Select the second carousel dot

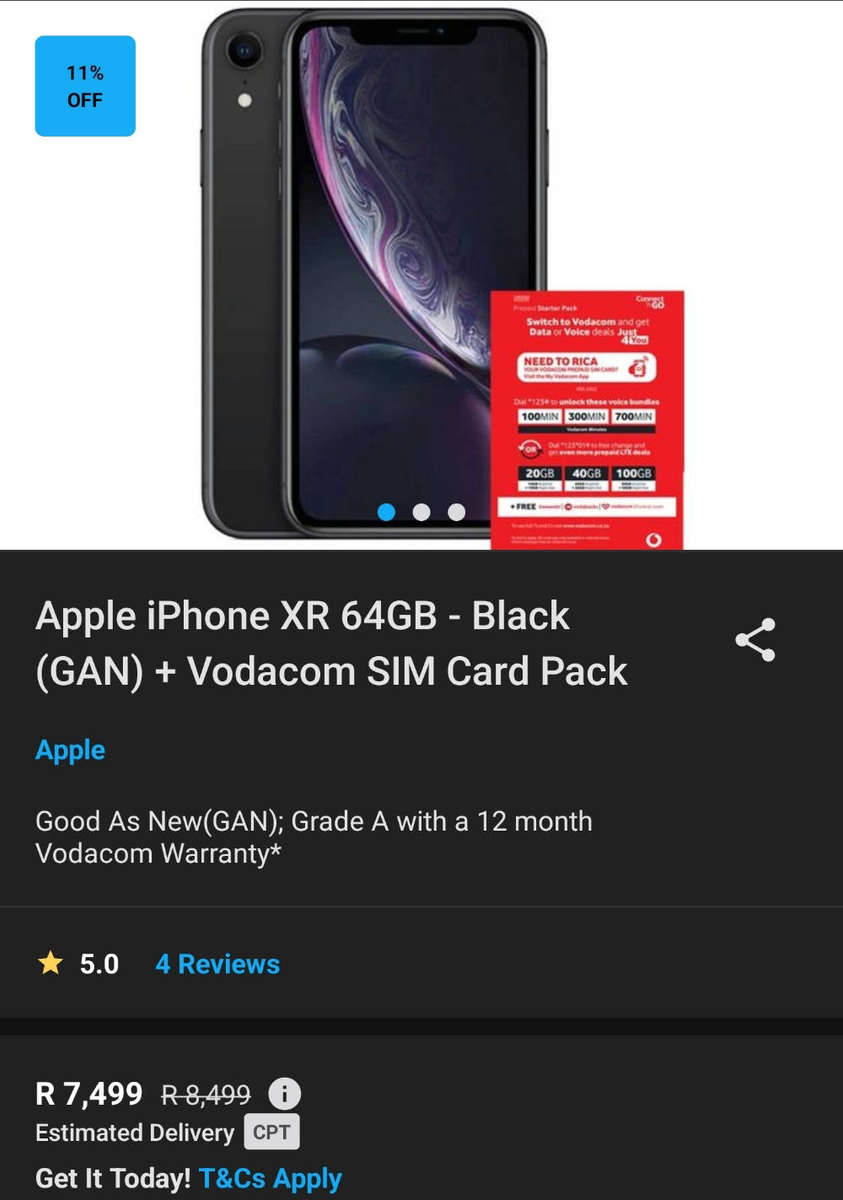pos(421,510)
